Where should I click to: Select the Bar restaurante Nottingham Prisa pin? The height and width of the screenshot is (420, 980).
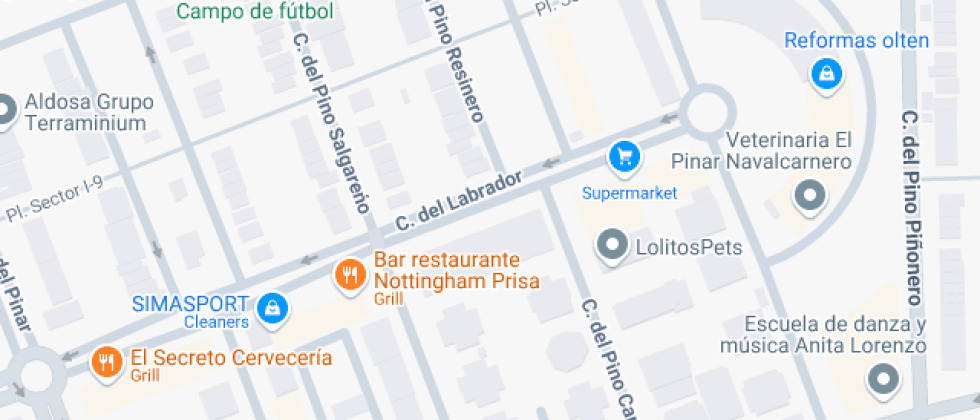pos(349,274)
